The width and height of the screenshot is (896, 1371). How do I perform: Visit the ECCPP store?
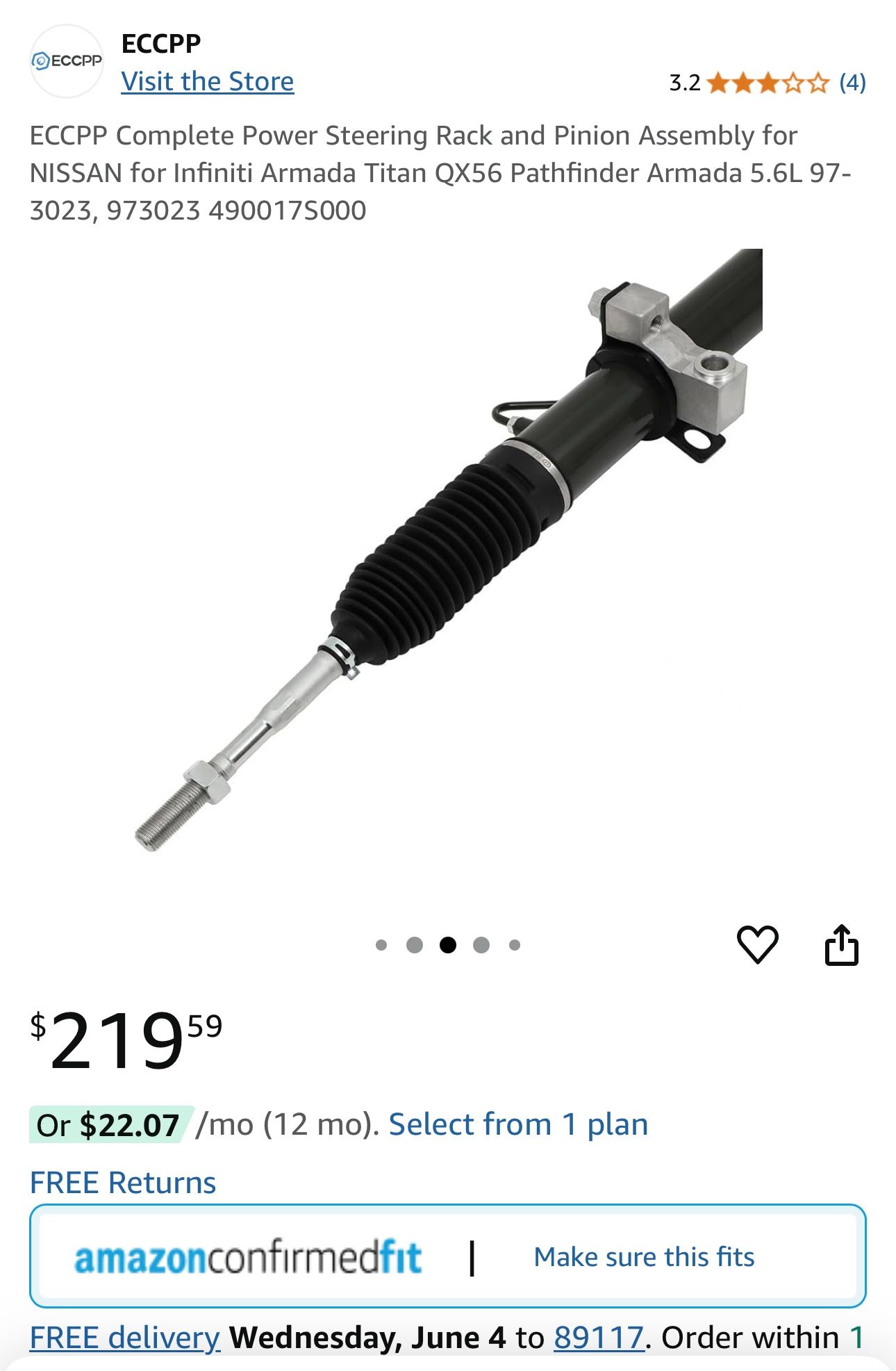(207, 81)
